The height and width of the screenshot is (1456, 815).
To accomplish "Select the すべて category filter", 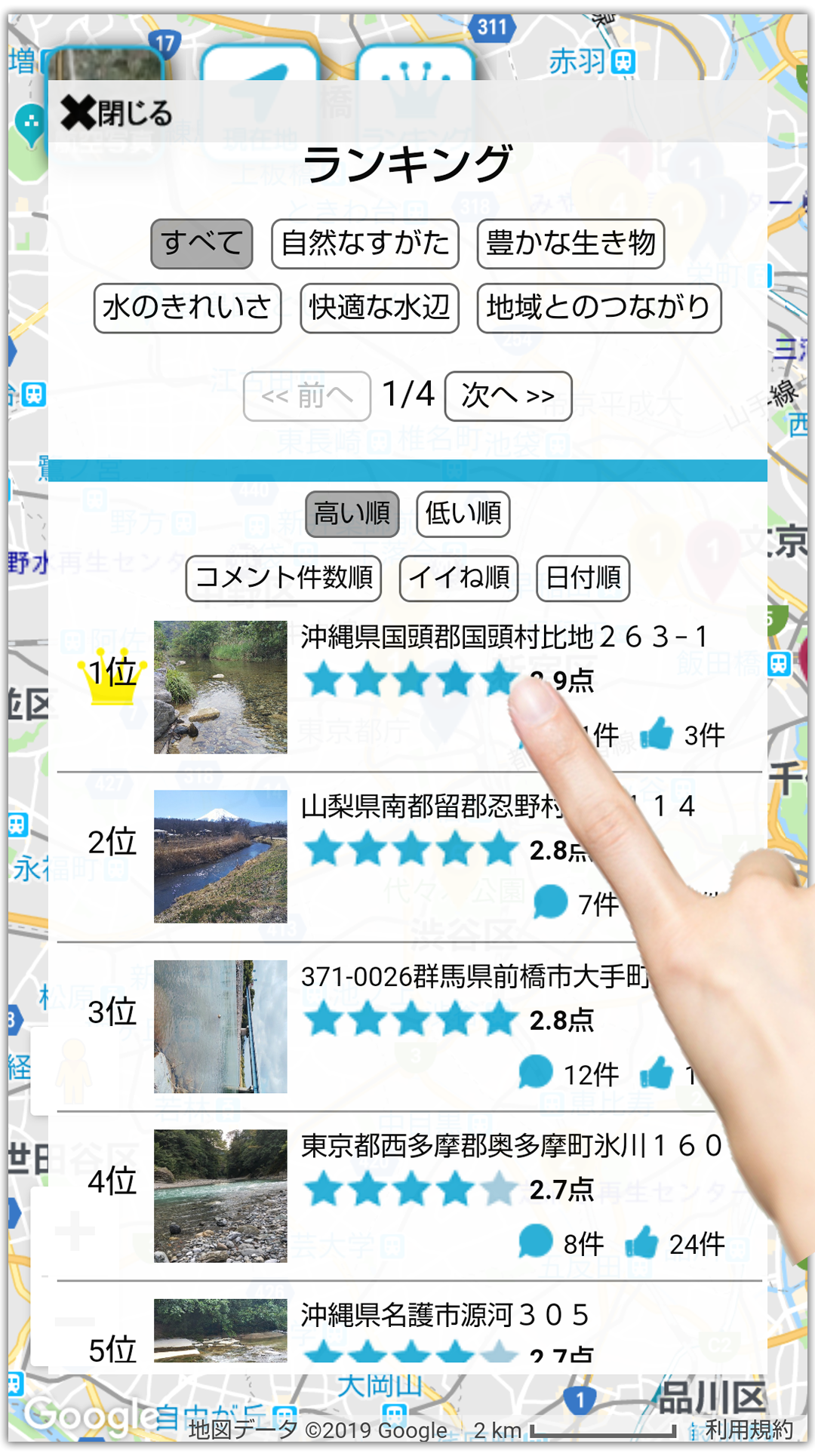I will (201, 244).
